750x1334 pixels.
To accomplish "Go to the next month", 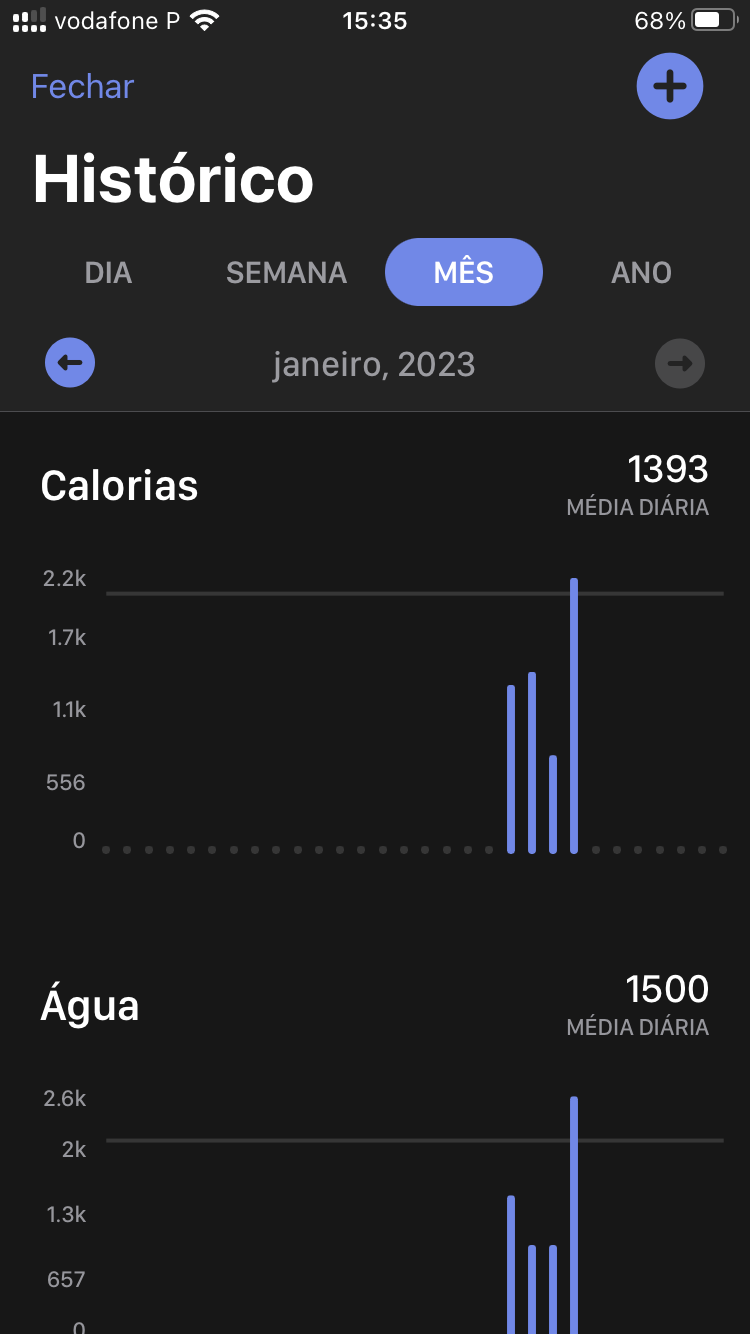I will click(x=680, y=363).
